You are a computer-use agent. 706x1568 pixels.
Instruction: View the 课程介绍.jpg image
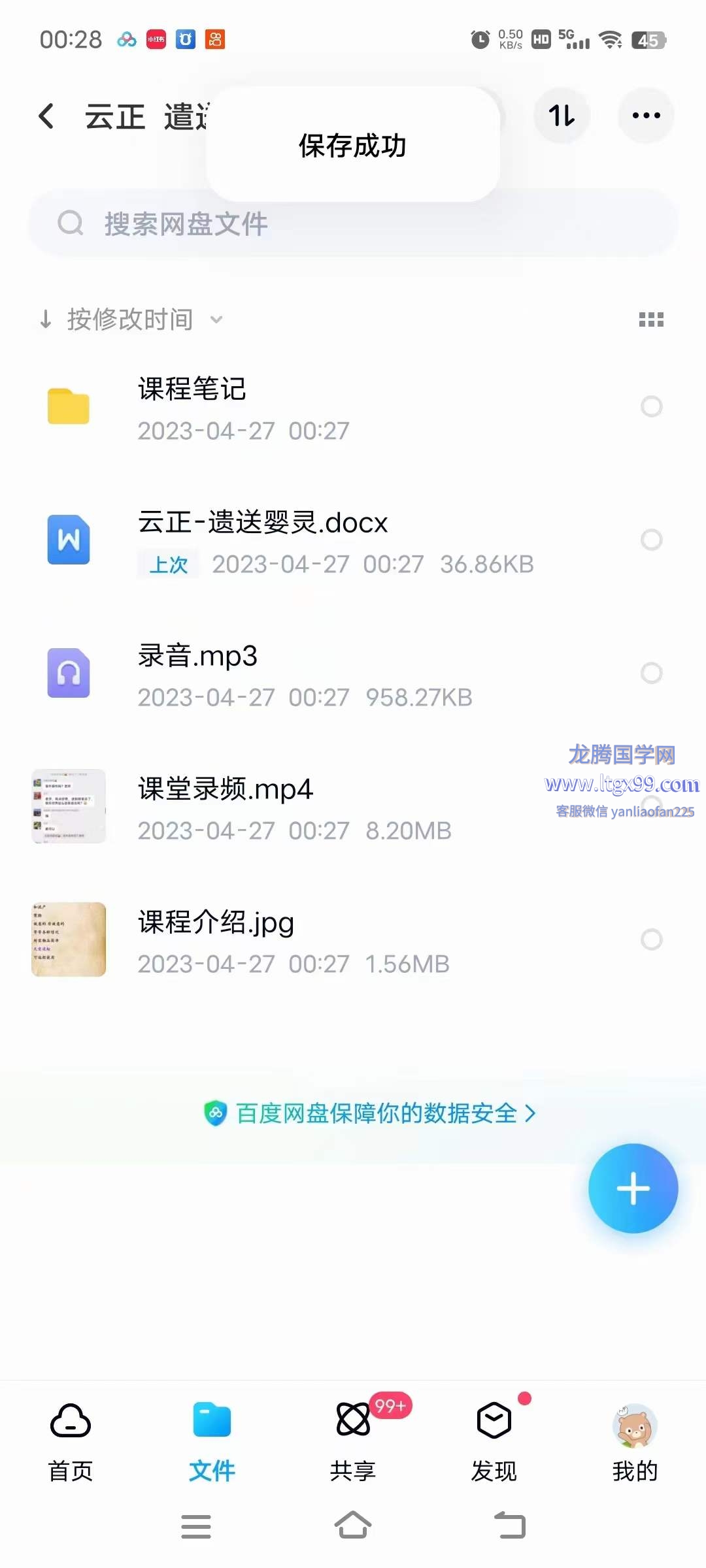[x=261, y=941]
